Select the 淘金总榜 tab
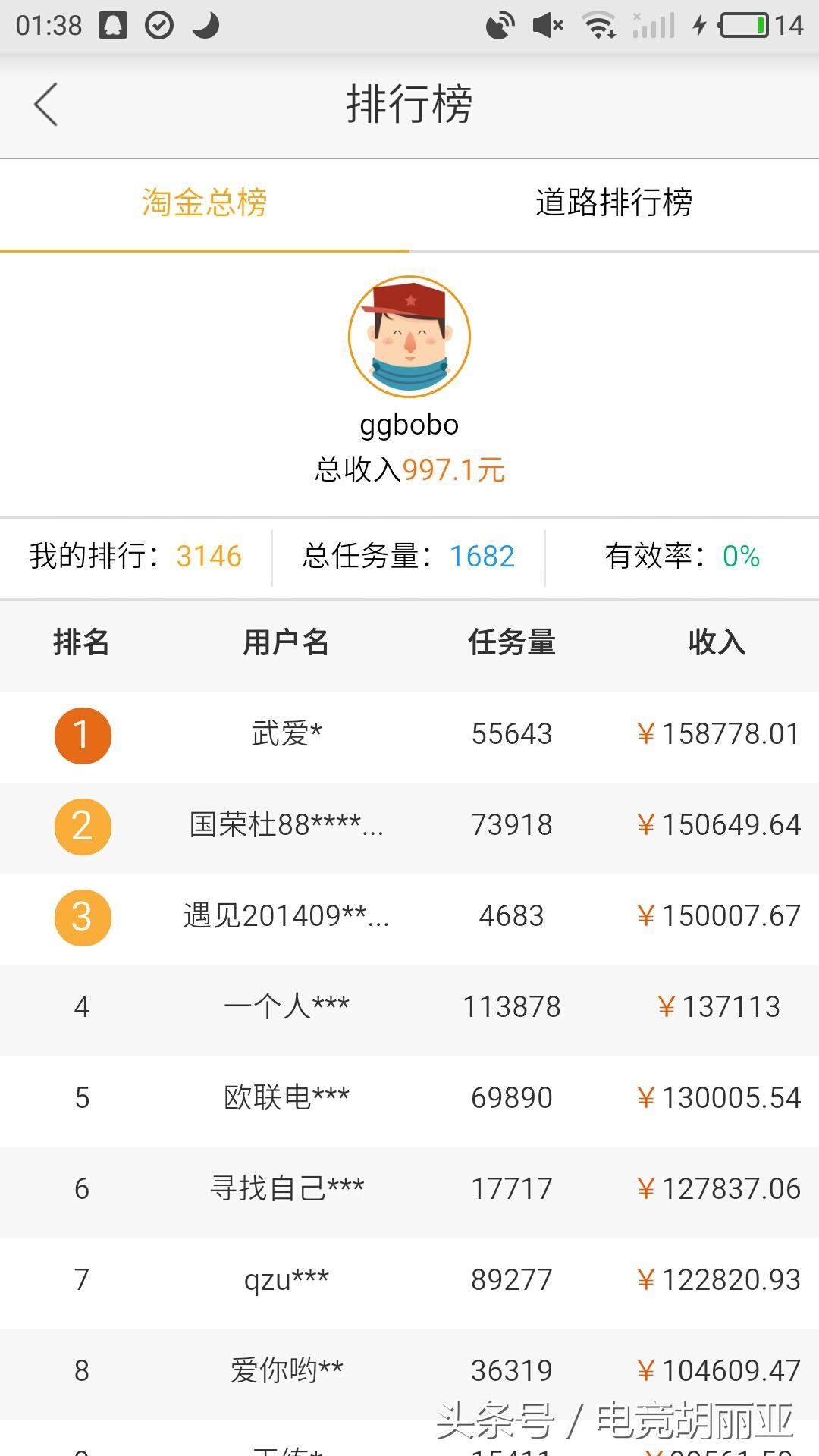Screen dimensions: 819x1456 click(x=204, y=203)
